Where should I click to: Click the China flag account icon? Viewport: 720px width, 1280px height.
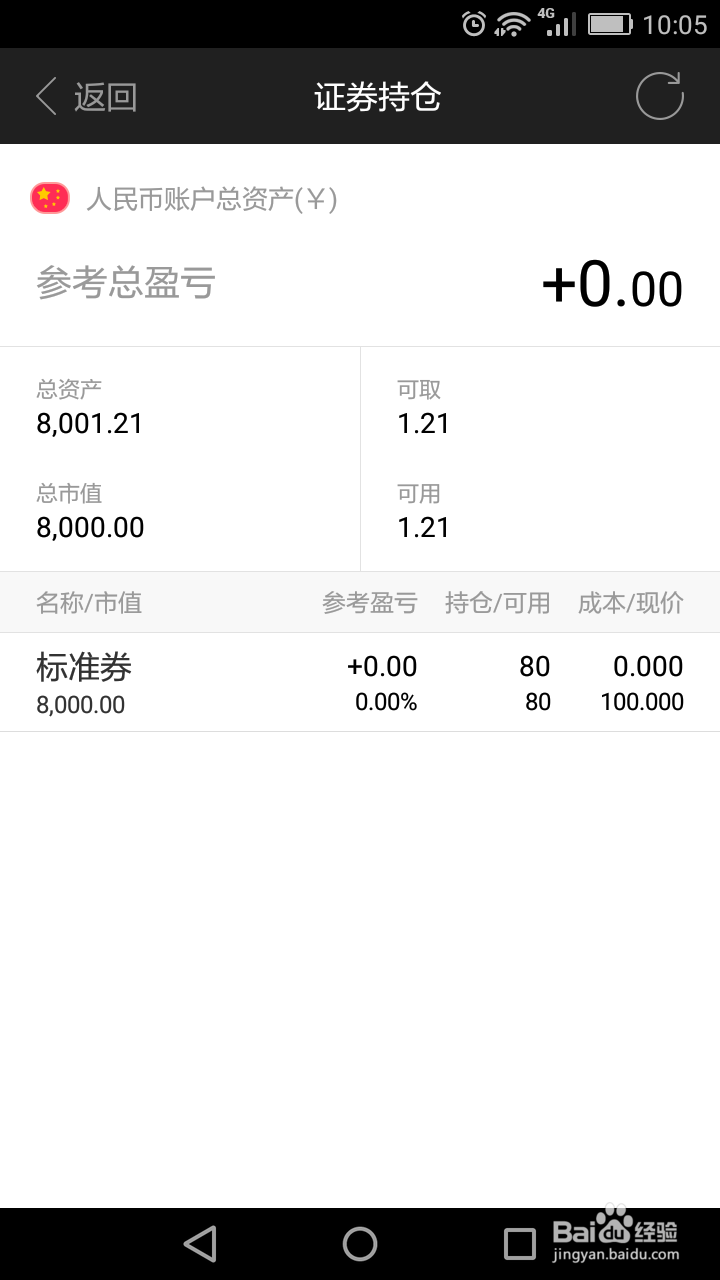48,197
